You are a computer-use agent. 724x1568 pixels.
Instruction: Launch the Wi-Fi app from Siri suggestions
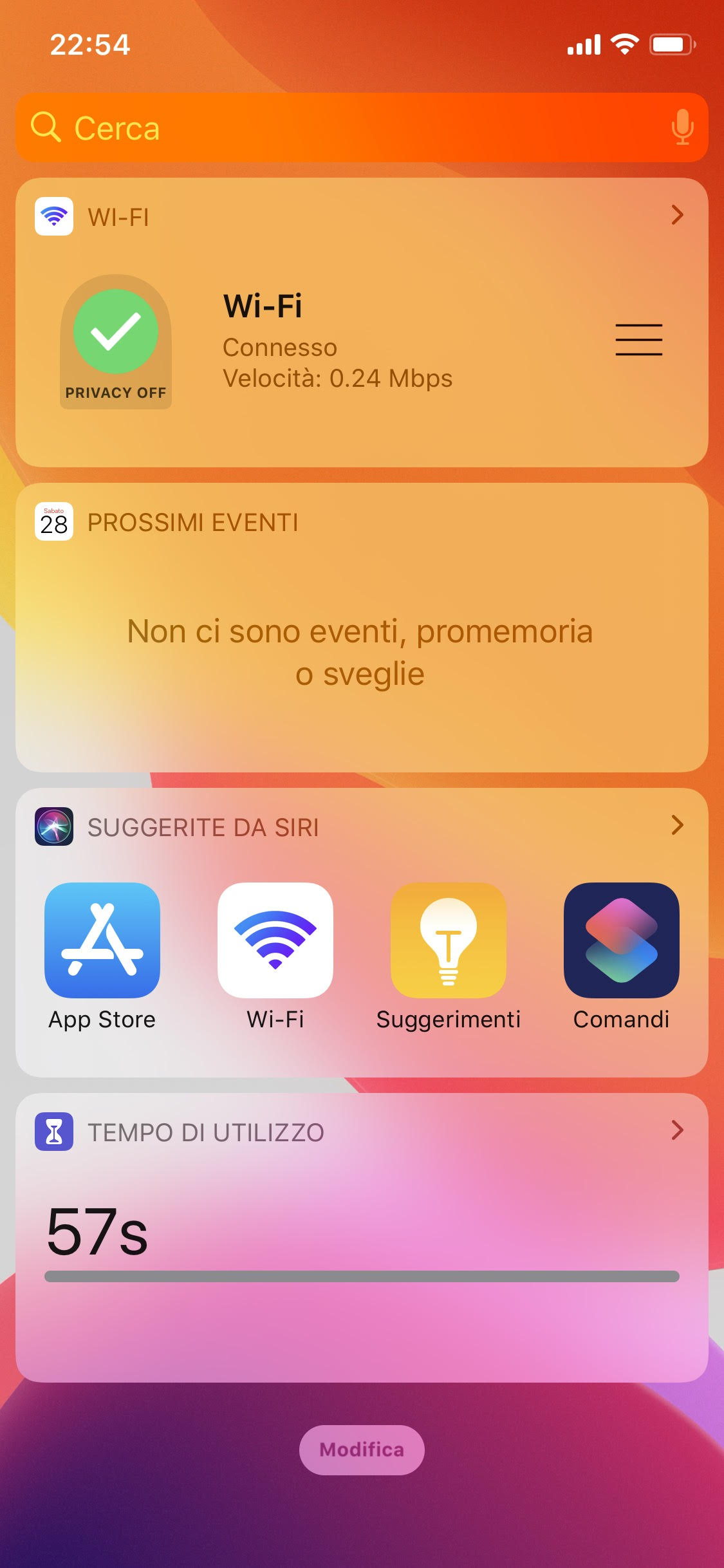pos(275,940)
